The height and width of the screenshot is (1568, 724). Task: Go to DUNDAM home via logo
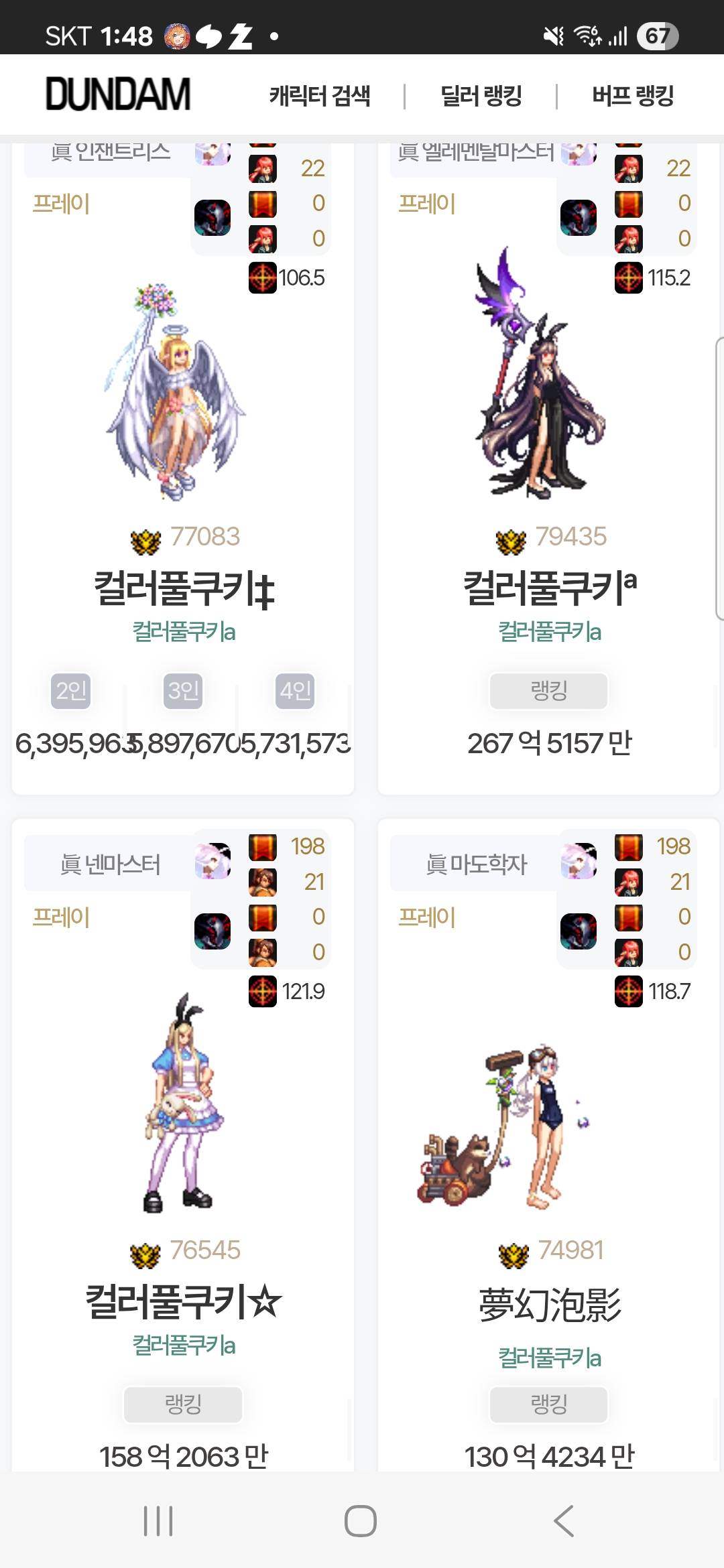click(x=118, y=94)
